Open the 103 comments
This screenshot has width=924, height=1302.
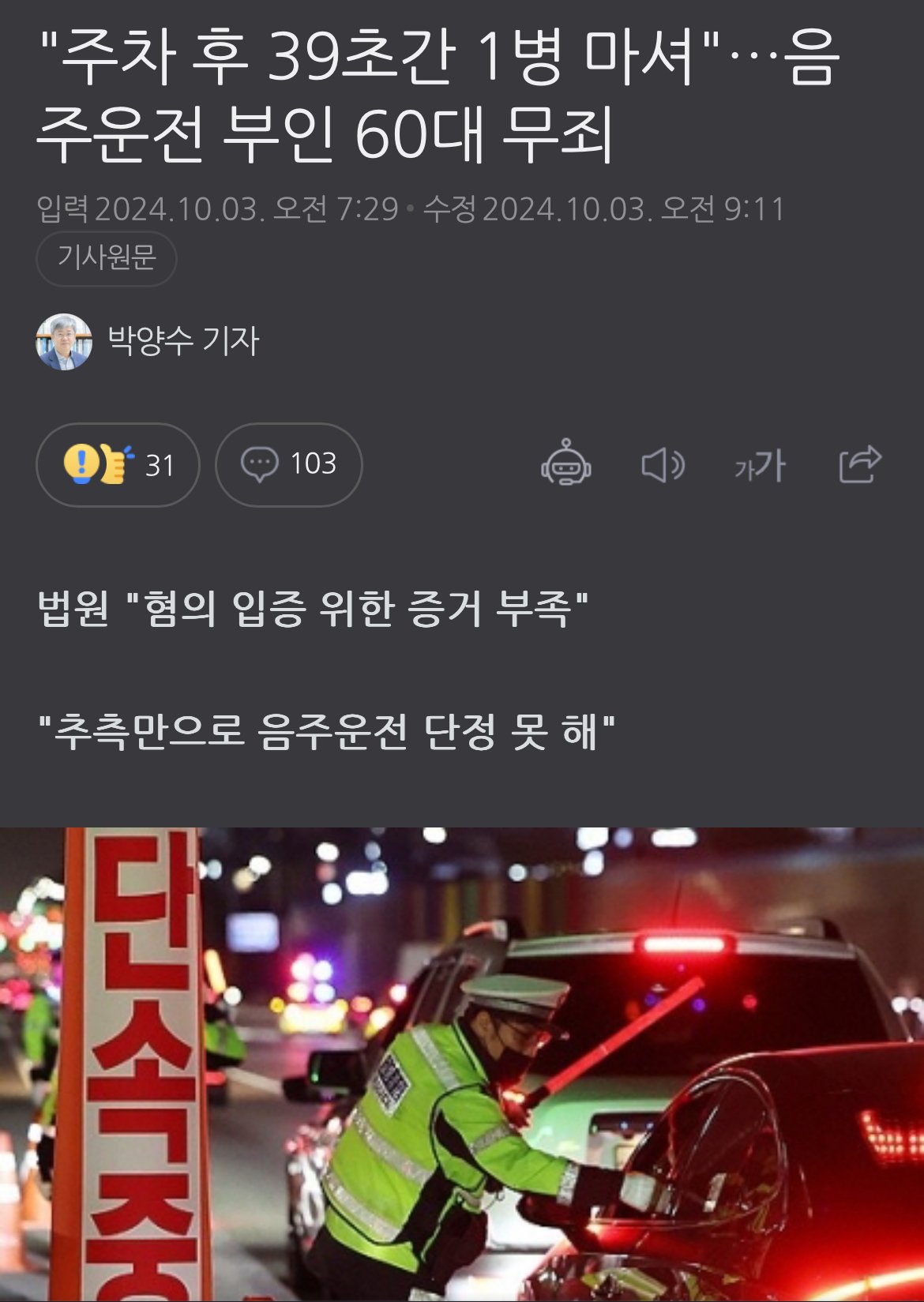point(288,464)
